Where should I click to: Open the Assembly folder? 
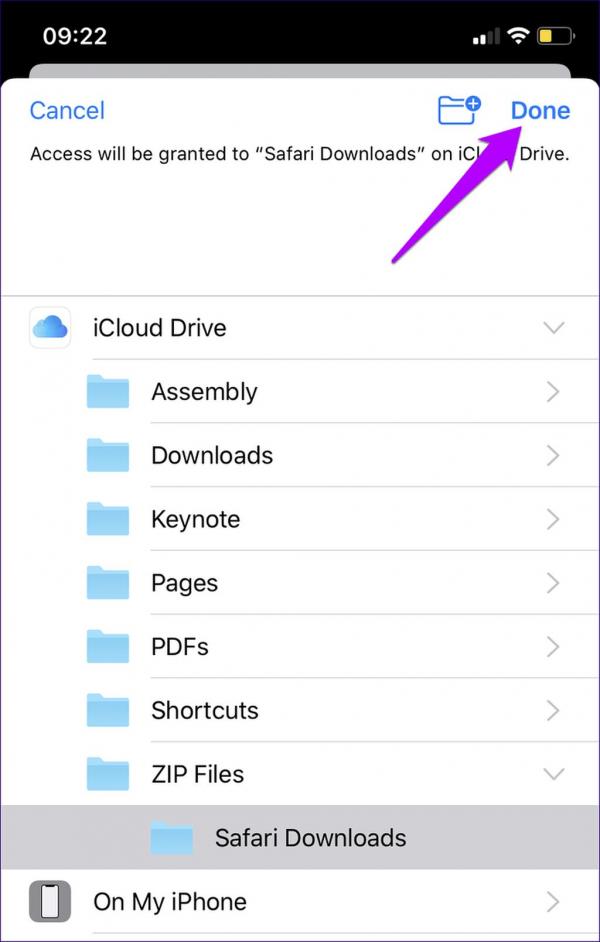[204, 392]
